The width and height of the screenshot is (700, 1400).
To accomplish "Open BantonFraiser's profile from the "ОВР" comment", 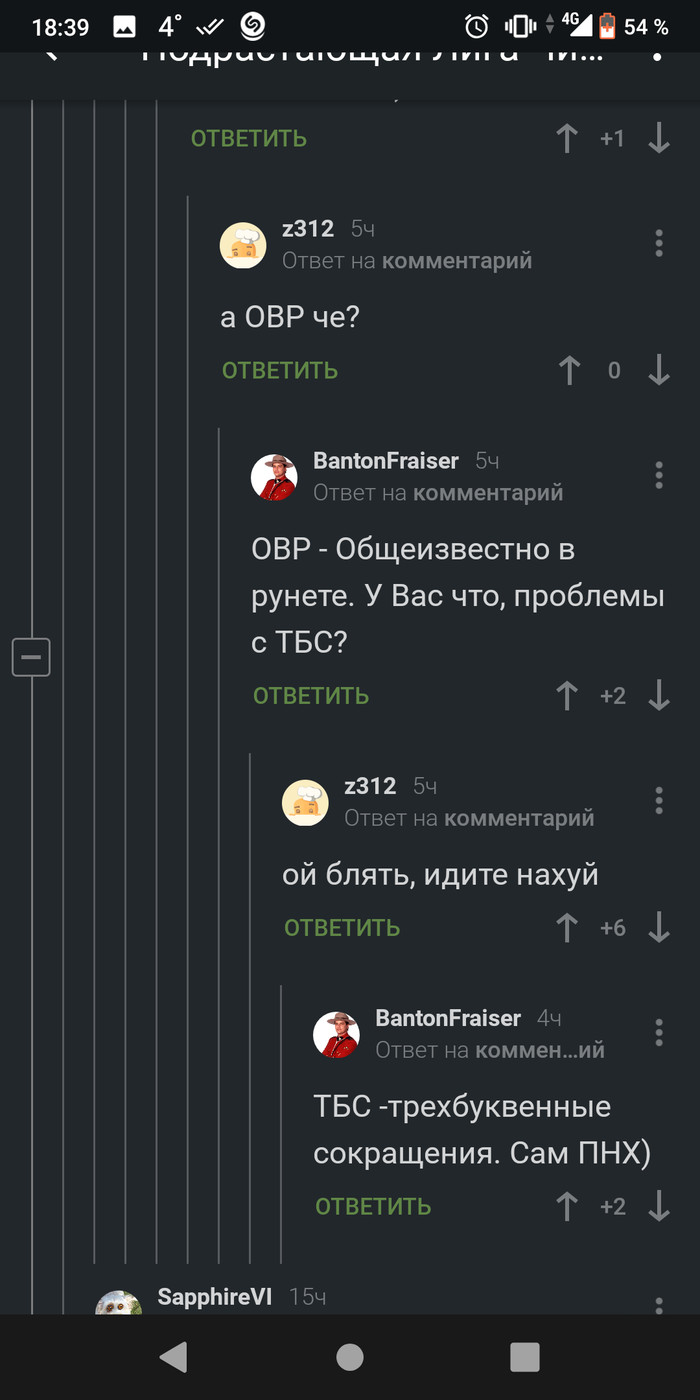I will tap(385, 461).
